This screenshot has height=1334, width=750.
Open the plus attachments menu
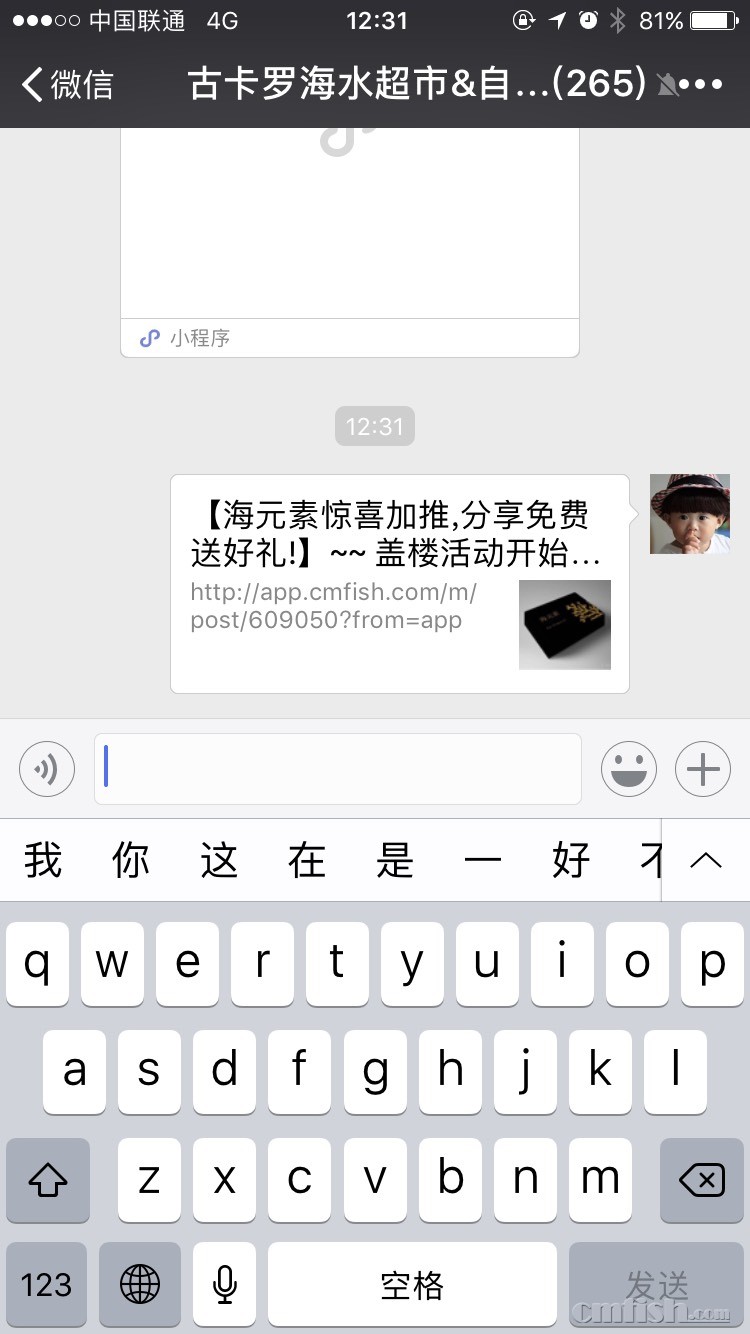[703, 769]
